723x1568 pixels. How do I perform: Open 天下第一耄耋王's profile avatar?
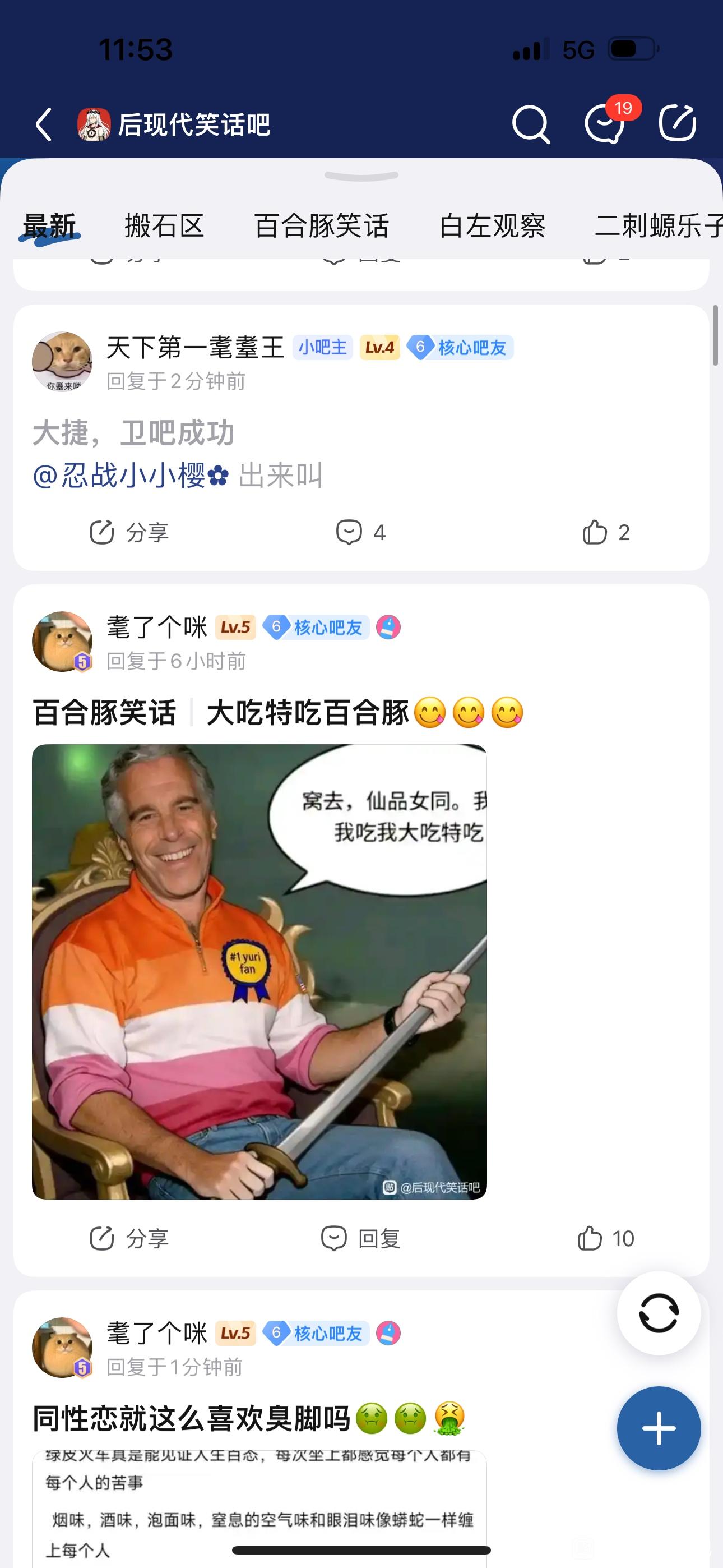tap(62, 362)
